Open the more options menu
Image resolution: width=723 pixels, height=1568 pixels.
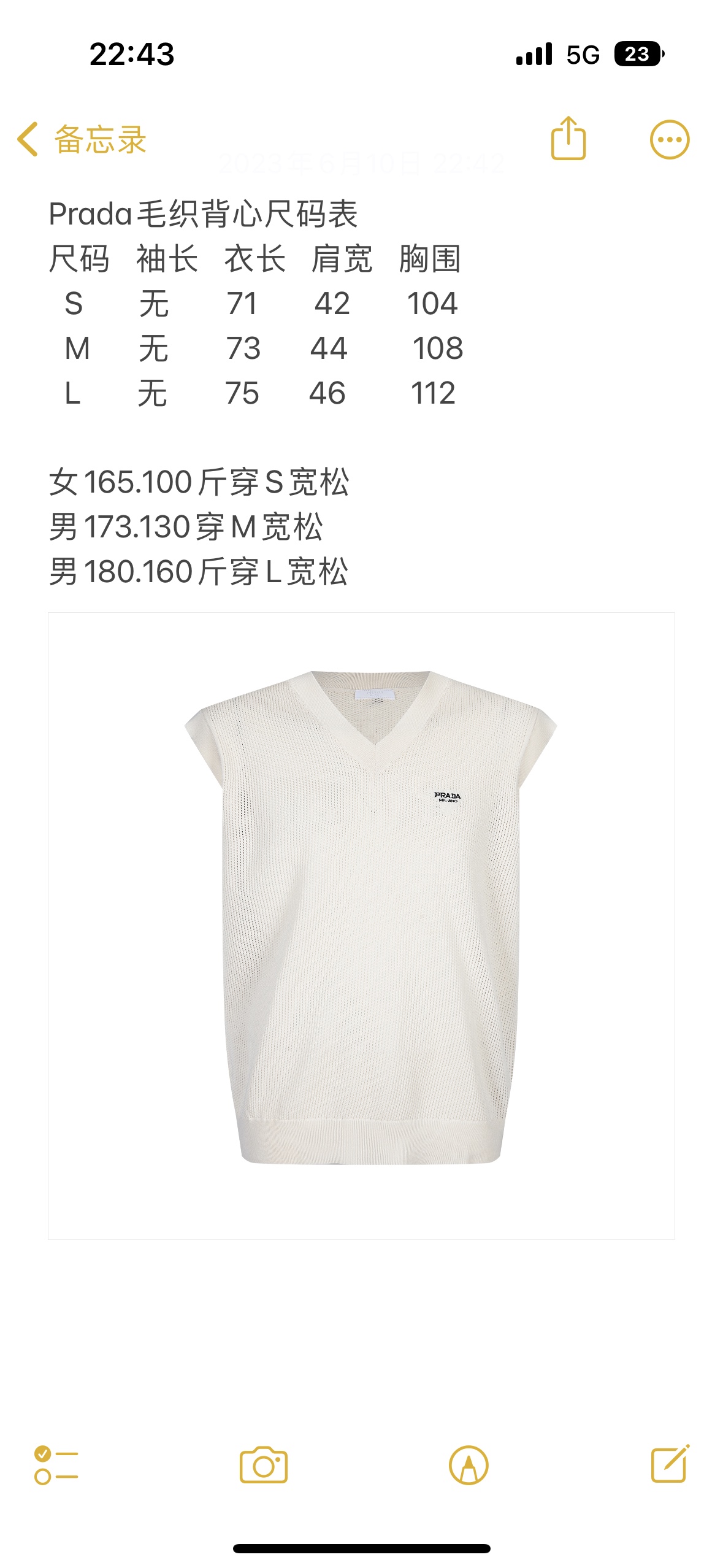(x=669, y=140)
